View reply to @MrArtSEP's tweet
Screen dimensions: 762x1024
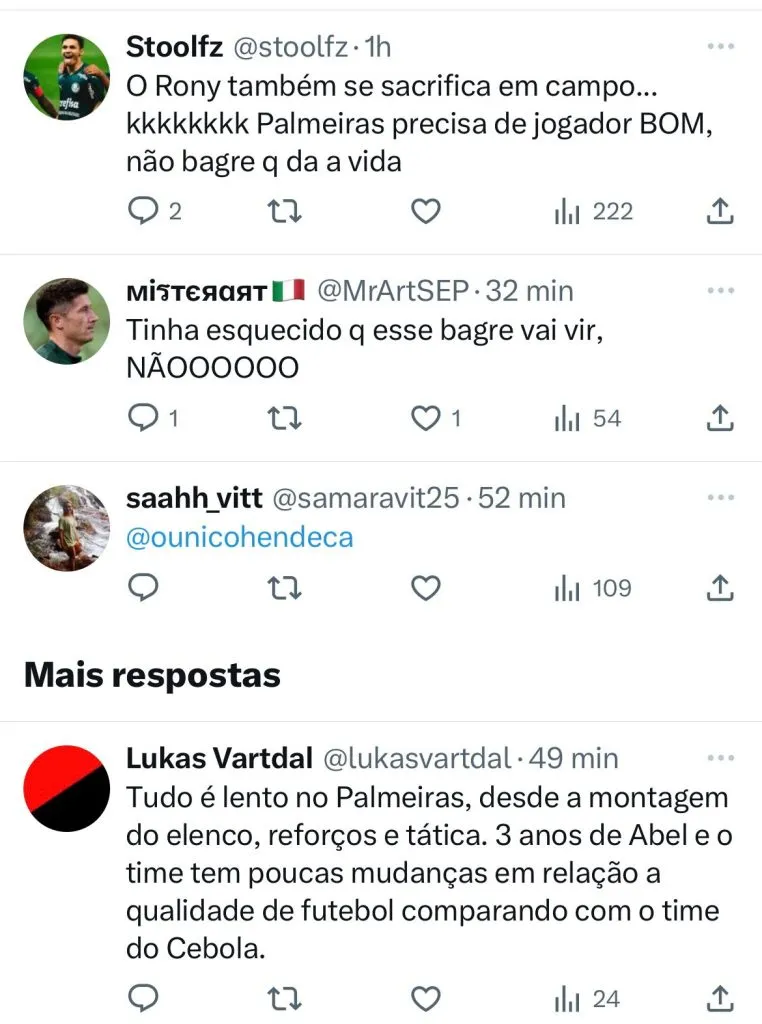144,418
